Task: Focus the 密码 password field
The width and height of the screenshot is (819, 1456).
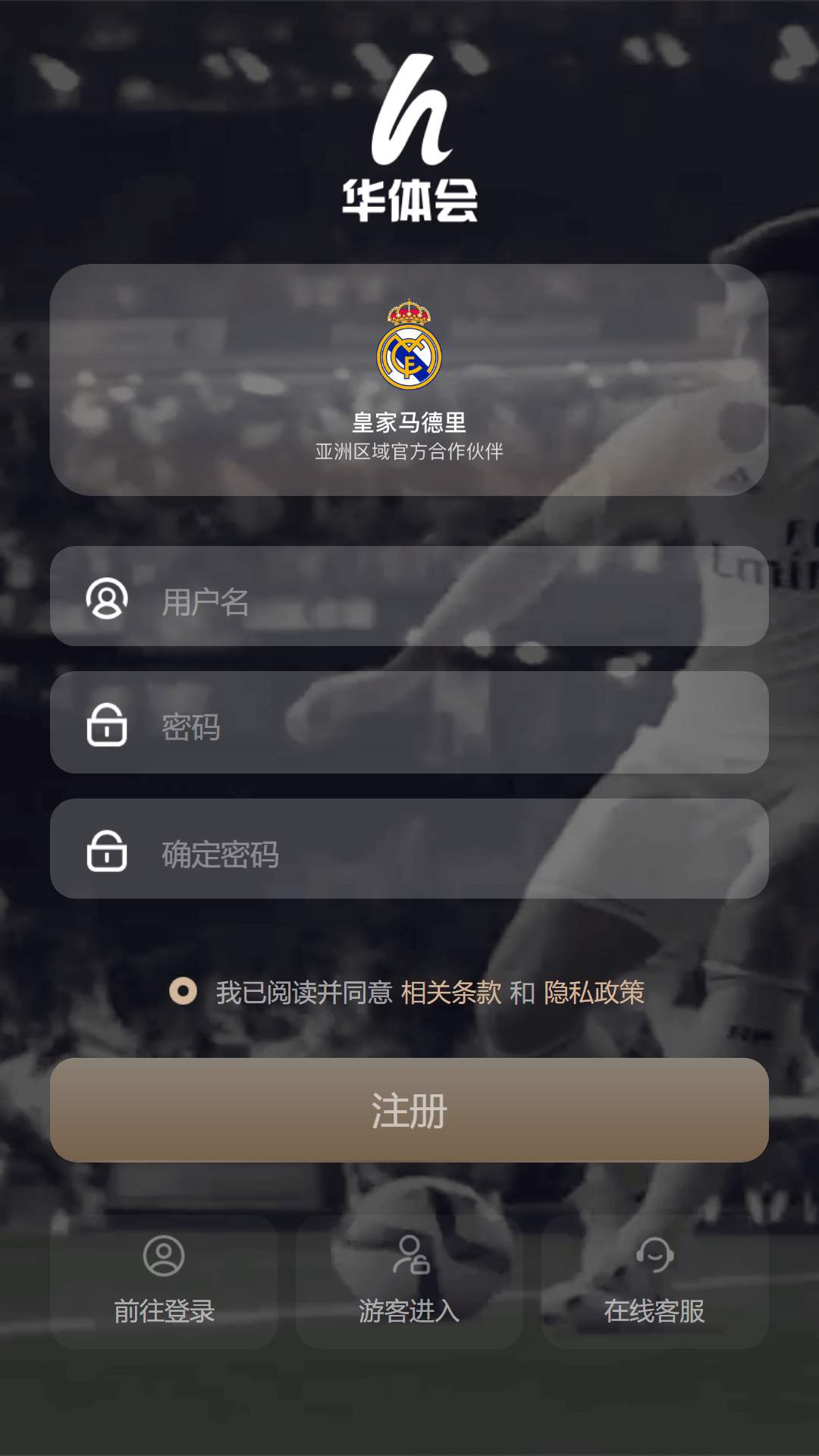Action: coord(409,723)
